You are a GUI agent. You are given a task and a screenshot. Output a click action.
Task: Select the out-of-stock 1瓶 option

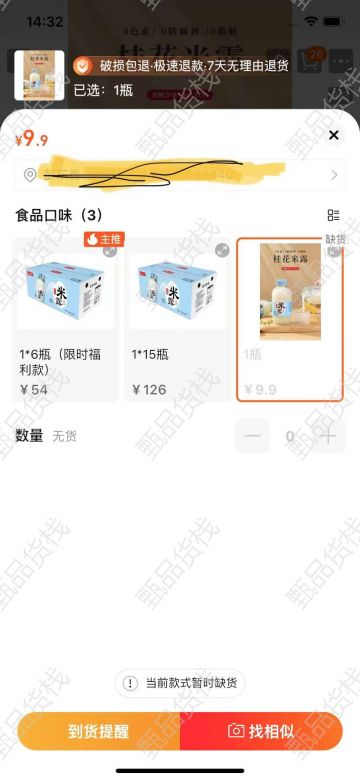tap(290, 319)
